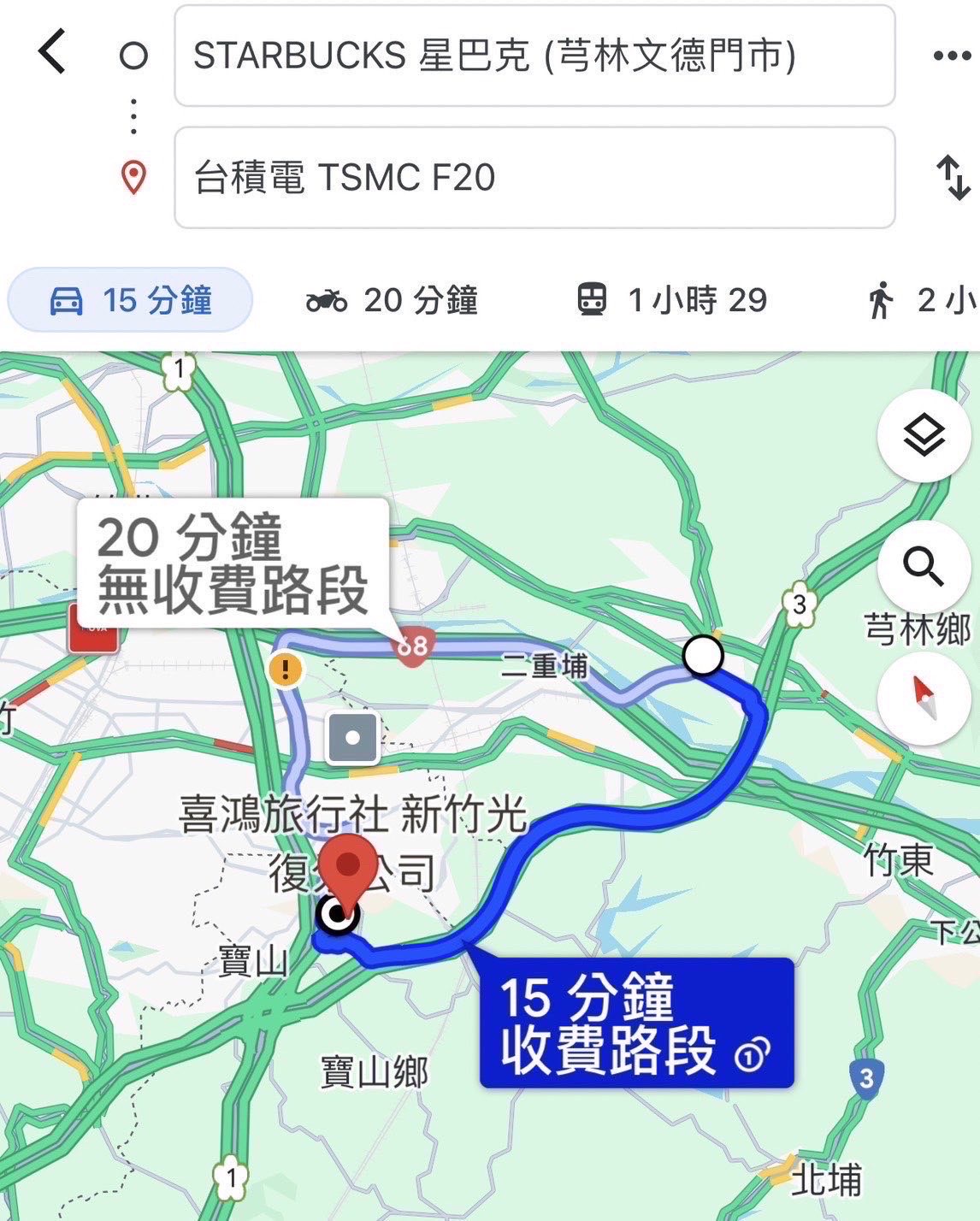Screen dimensions: 980x1221
Task: Select the driving 15 分鐘 tab
Action: pyautogui.click(x=130, y=300)
